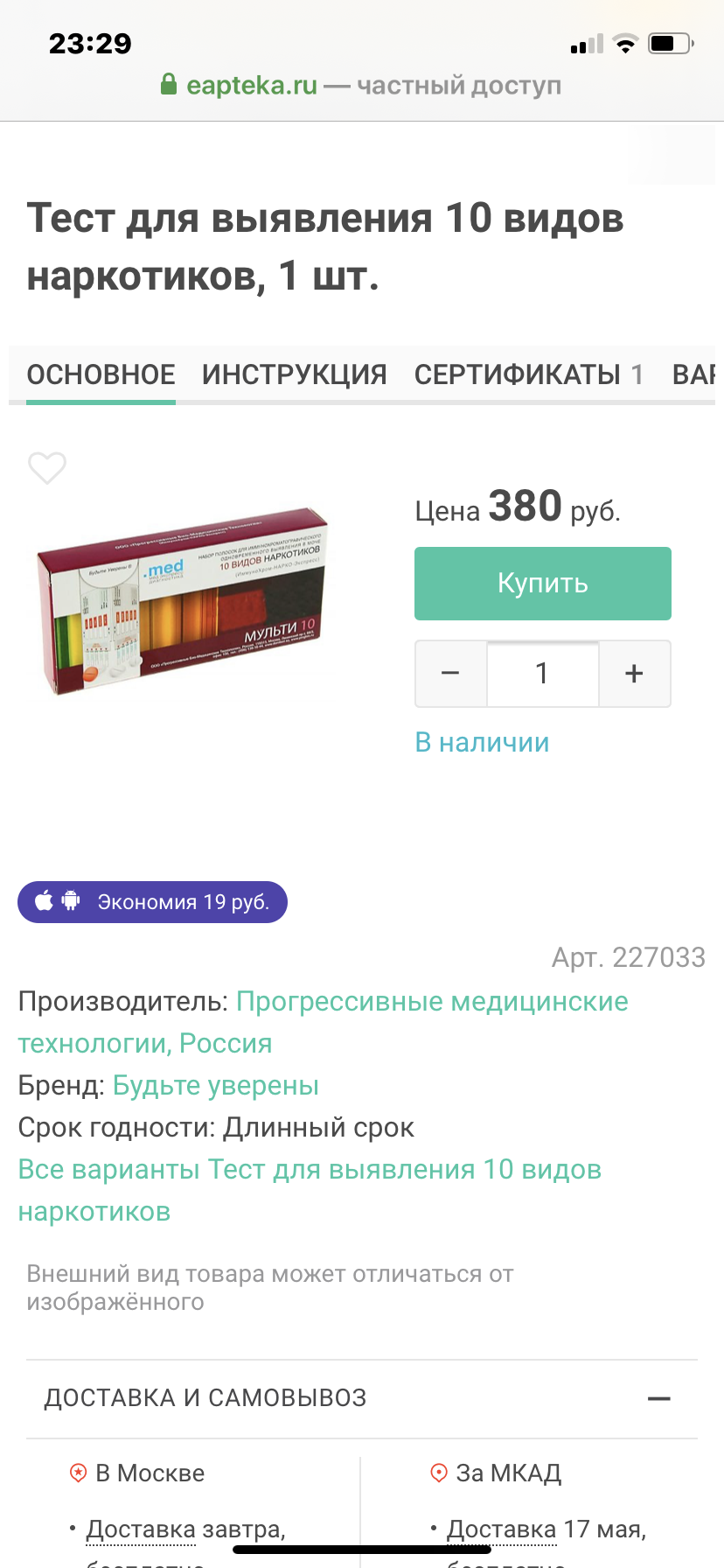Screen dimensions: 724x1568
Task: Click the location pin next to За МКАД
Action: click(437, 1473)
